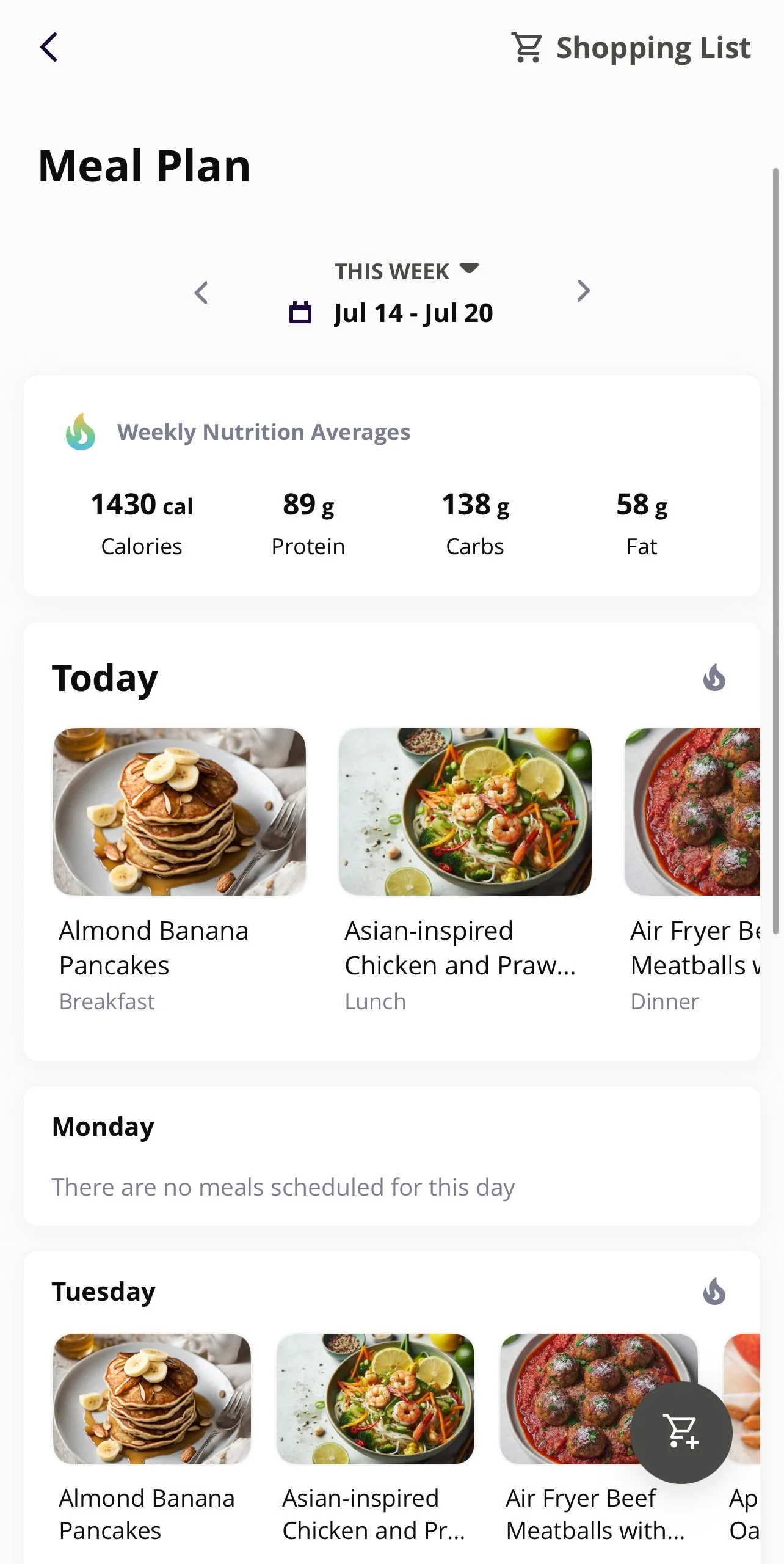Show Tuesday's nutrition via flame icon
The height and width of the screenshot is (1564, 784).
pos(714,1291)
